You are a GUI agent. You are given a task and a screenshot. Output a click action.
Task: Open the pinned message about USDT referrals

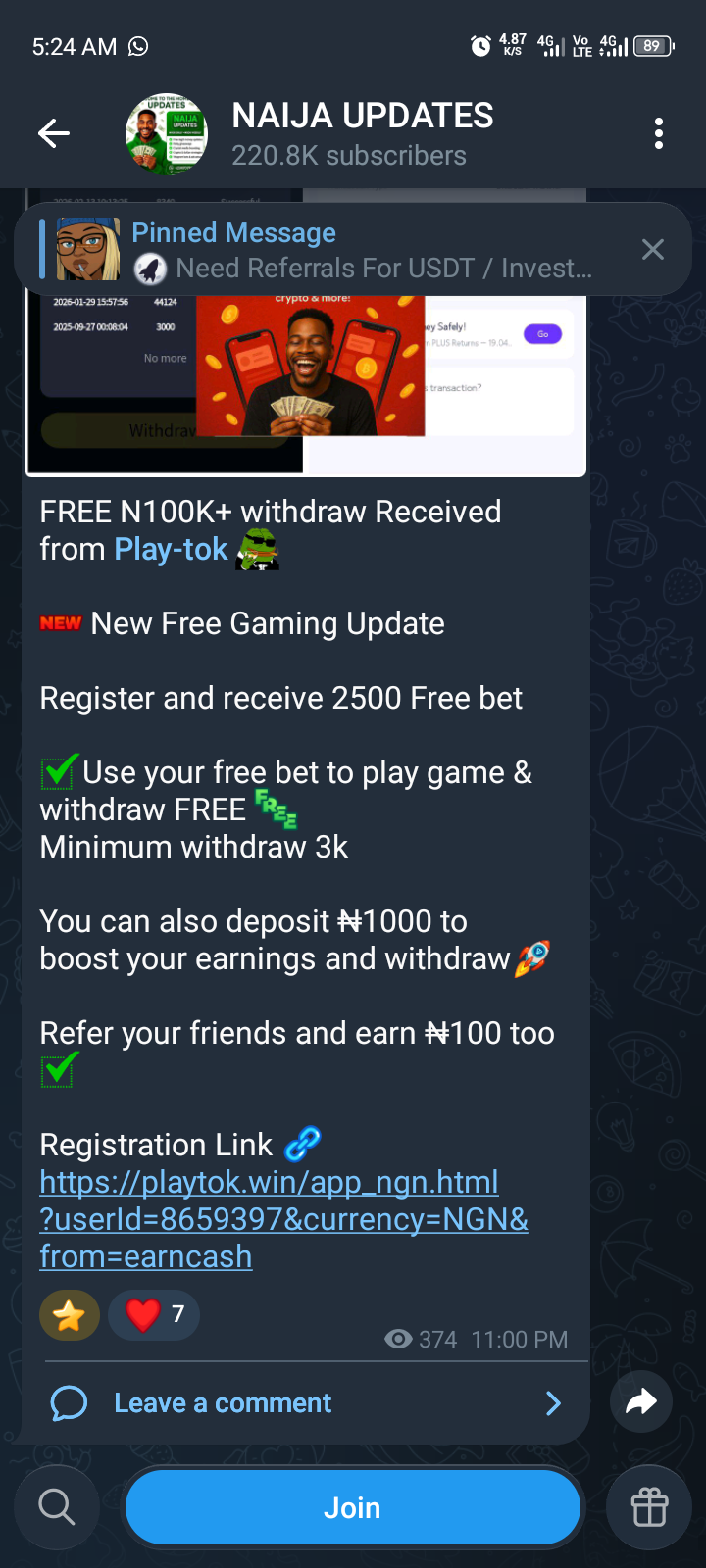click(x=333, y=250)
